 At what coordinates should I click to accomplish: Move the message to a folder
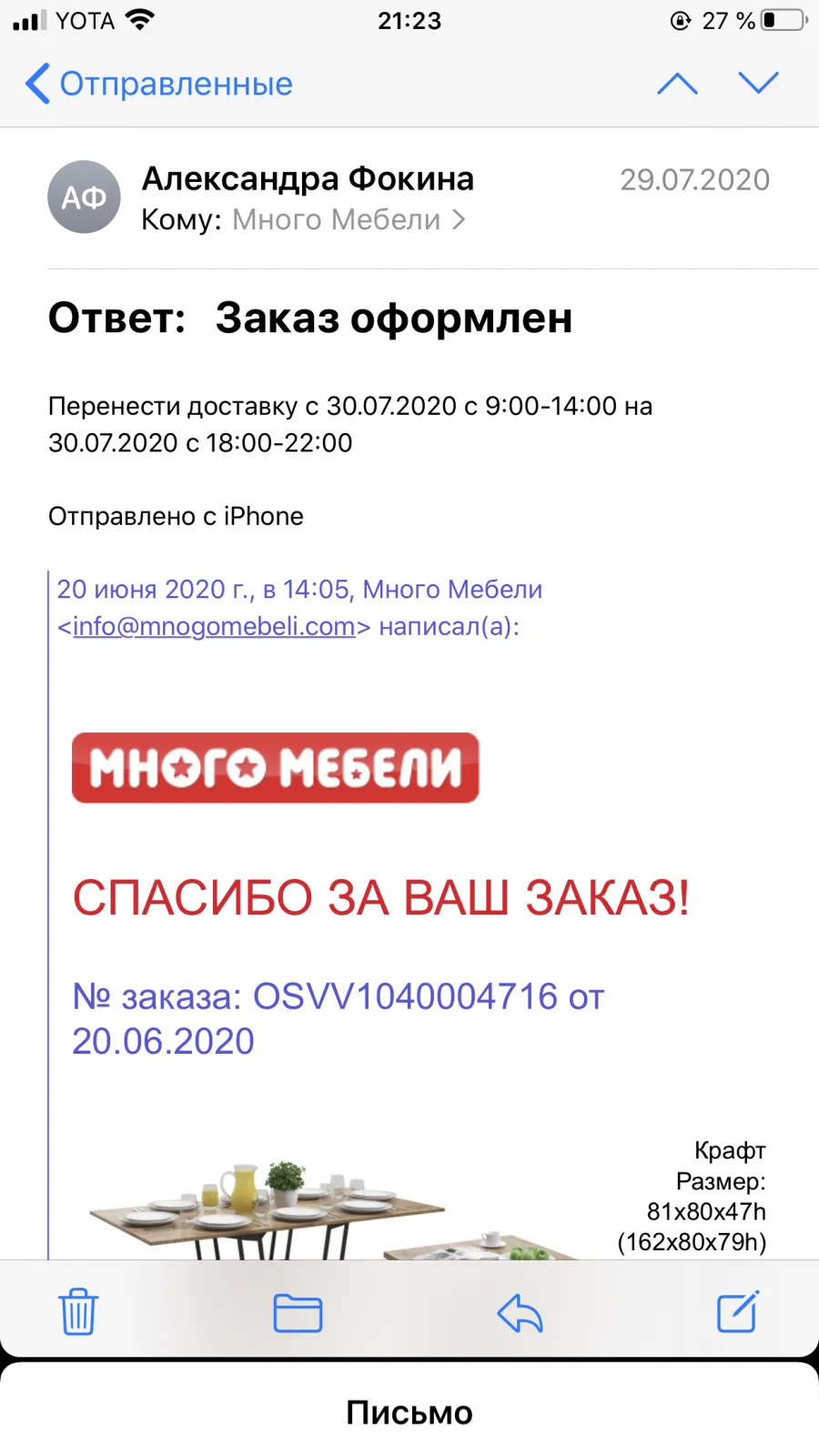298,1312
